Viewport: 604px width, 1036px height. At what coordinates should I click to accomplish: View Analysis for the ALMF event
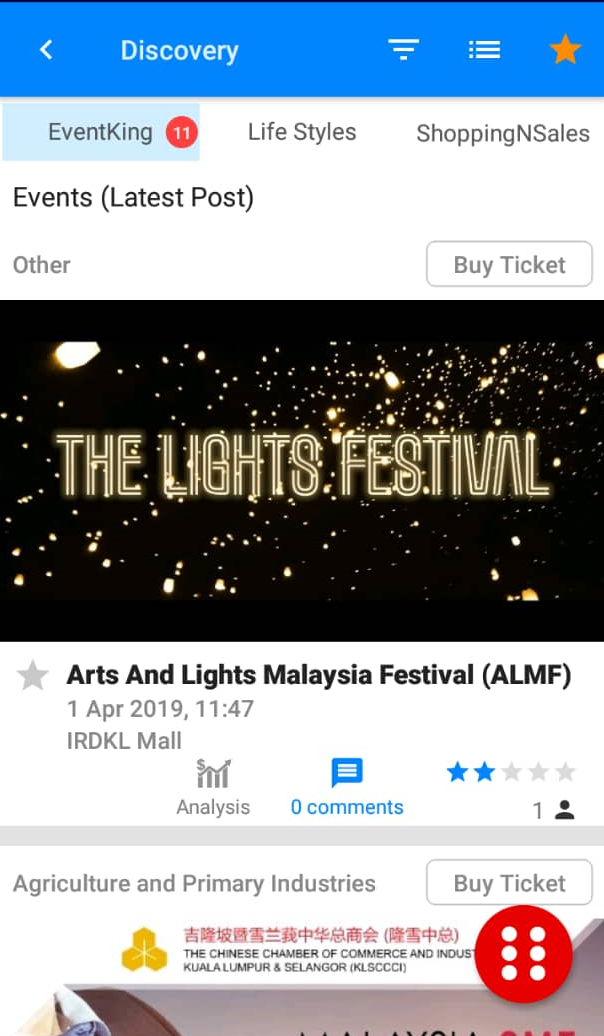[213, 787]
